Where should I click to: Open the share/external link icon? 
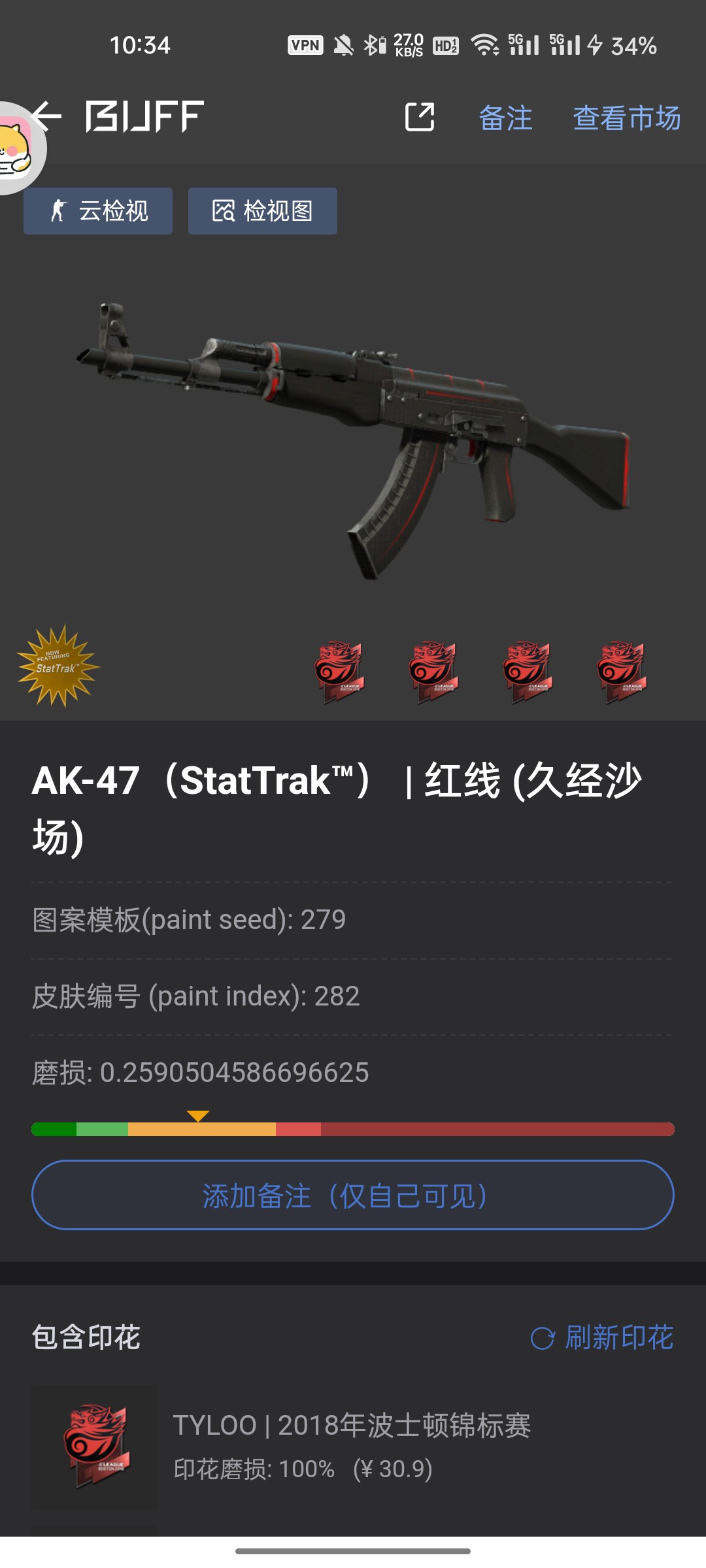(x=420, y=118)
